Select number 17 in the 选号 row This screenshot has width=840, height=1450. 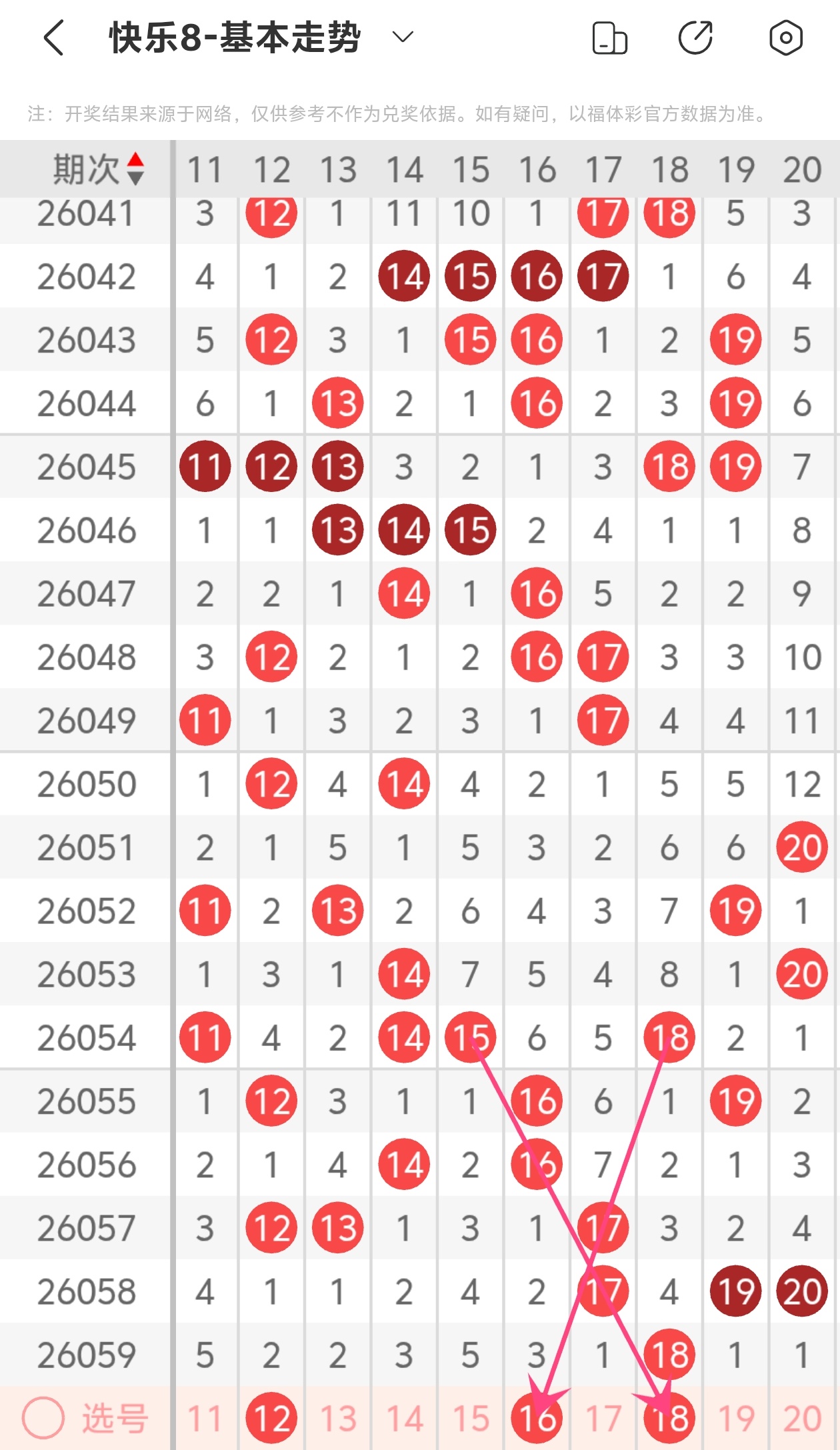tap(603, 1418)
